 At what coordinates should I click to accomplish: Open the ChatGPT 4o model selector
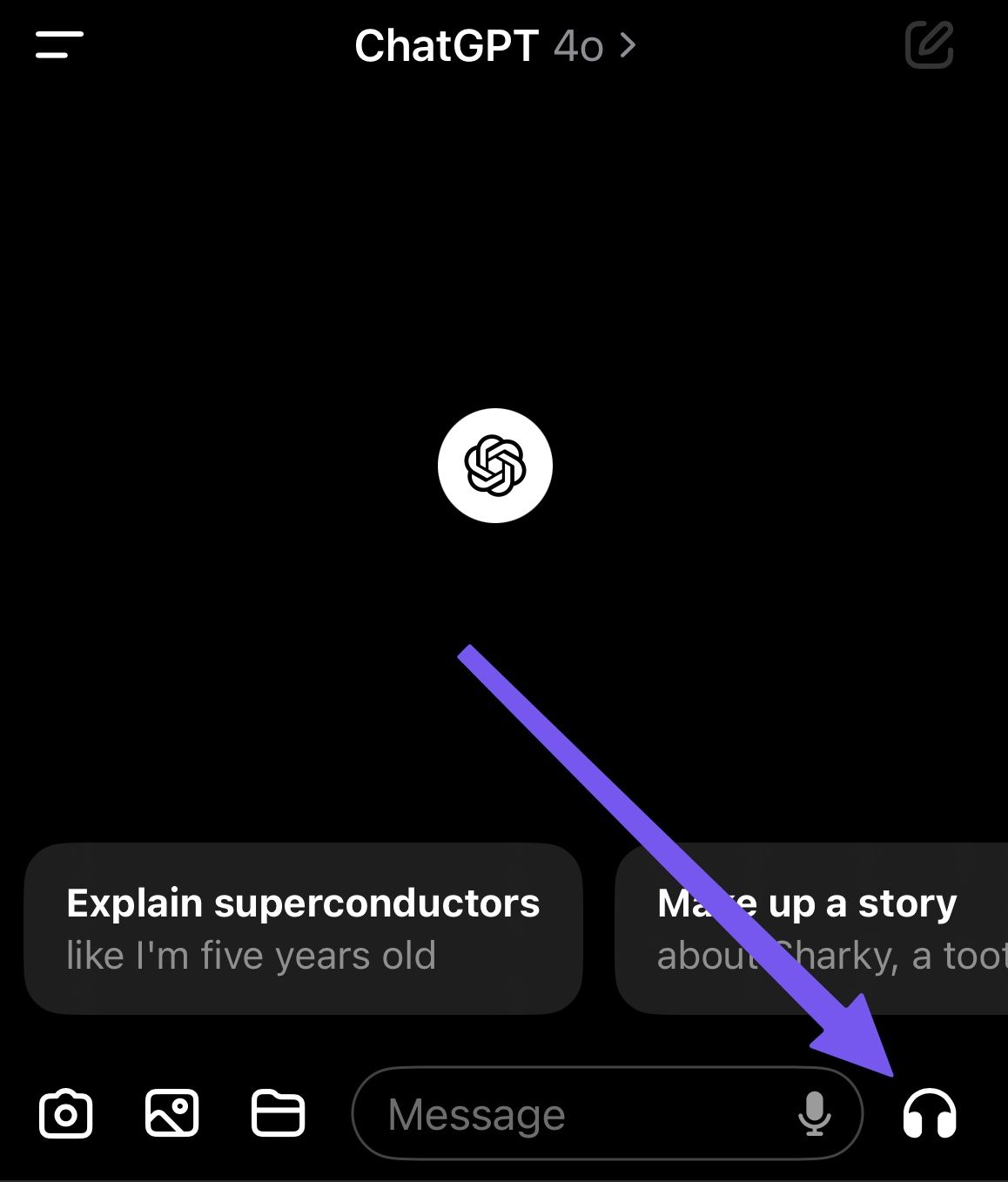pyautogui.click(x=494, y=45)
